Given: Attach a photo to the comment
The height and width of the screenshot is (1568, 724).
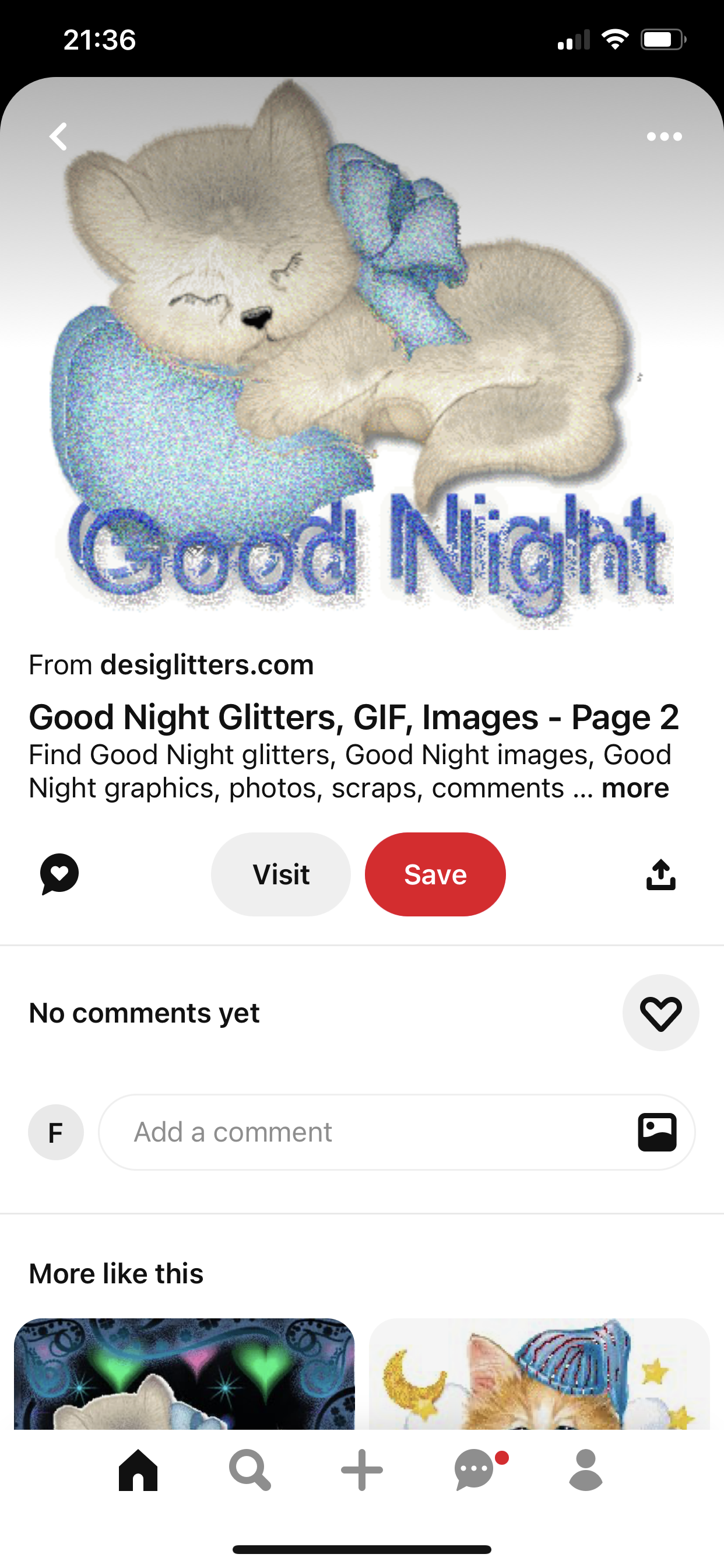Looking at the screenshot, I should coord(657,1132).
